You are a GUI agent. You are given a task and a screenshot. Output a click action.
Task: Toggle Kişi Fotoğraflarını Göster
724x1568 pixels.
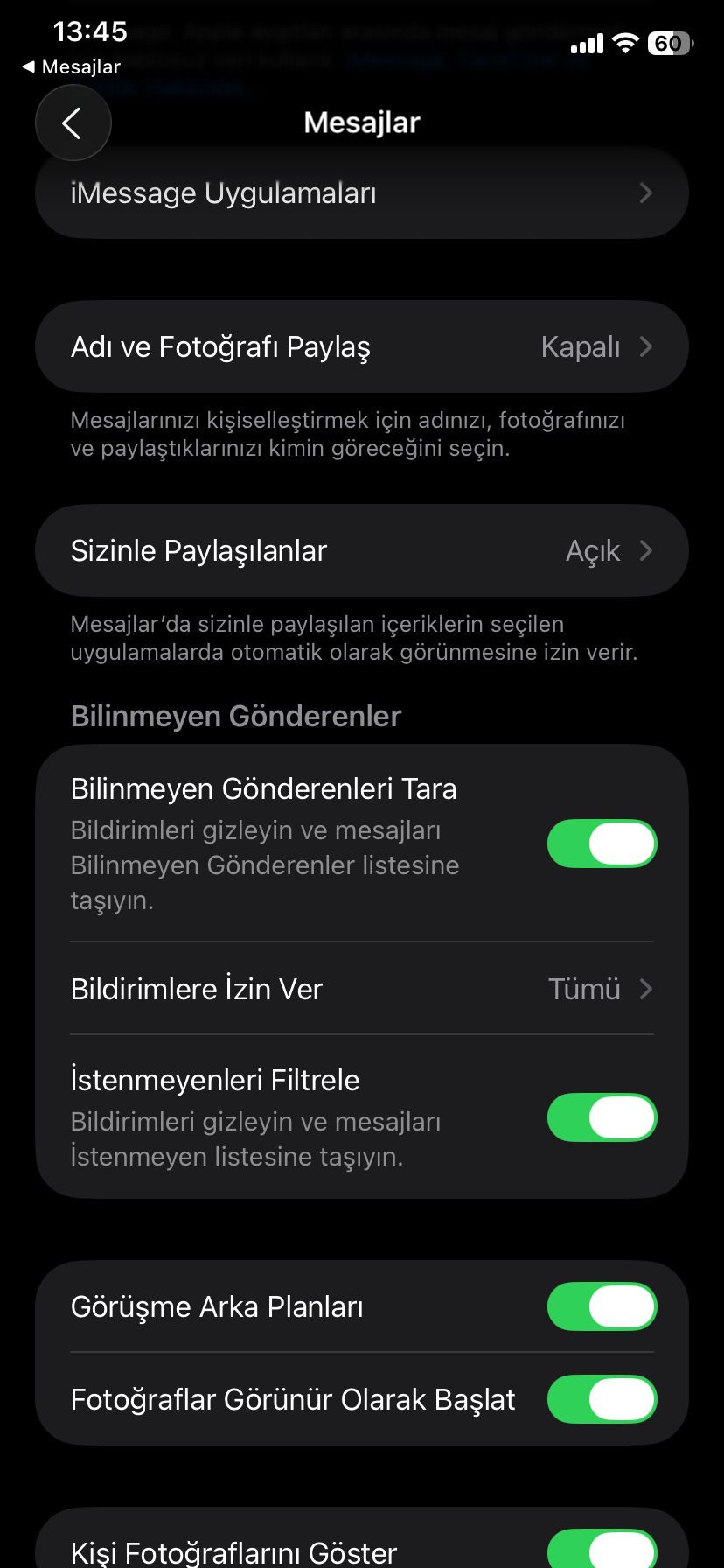point(602,1550)
